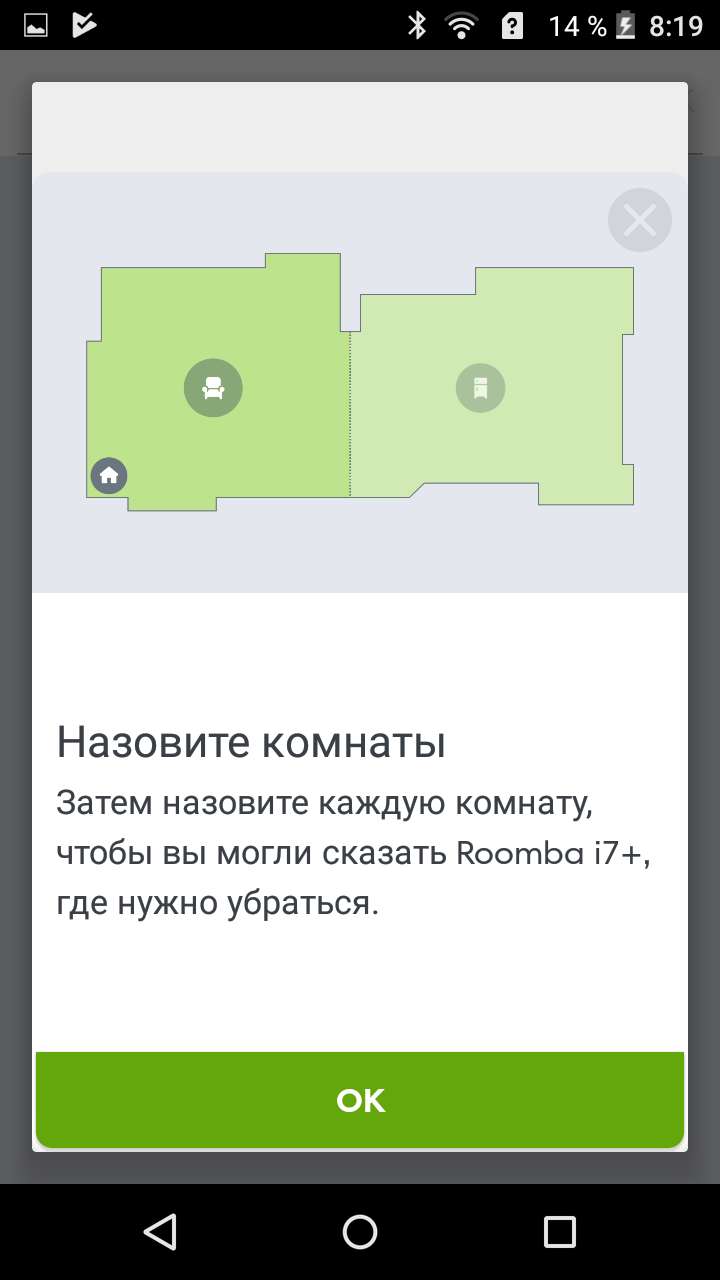
Task: Close the room naming dialog
Action: click(639, 220)
